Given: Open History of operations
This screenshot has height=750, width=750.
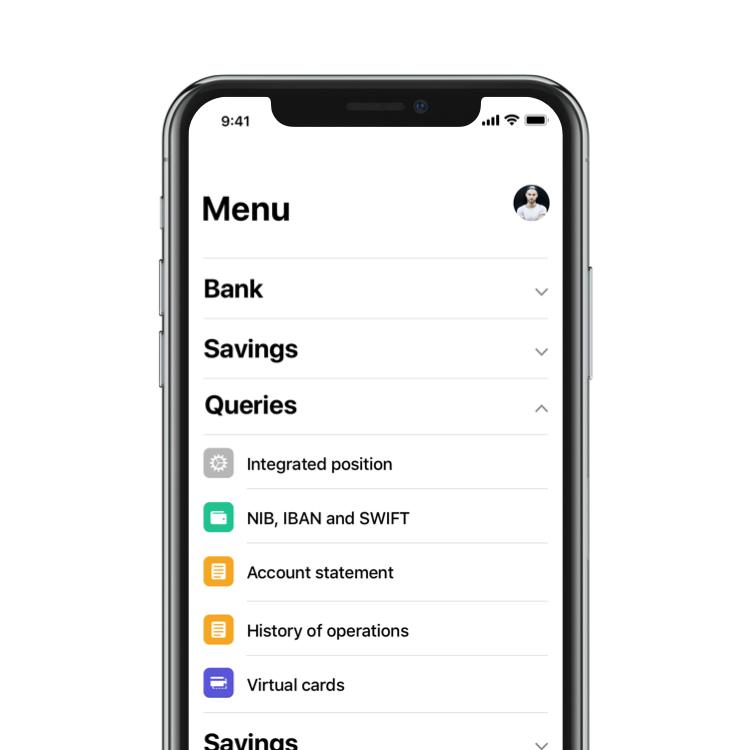Looking at the screenshot, I should tap(327, 630).
